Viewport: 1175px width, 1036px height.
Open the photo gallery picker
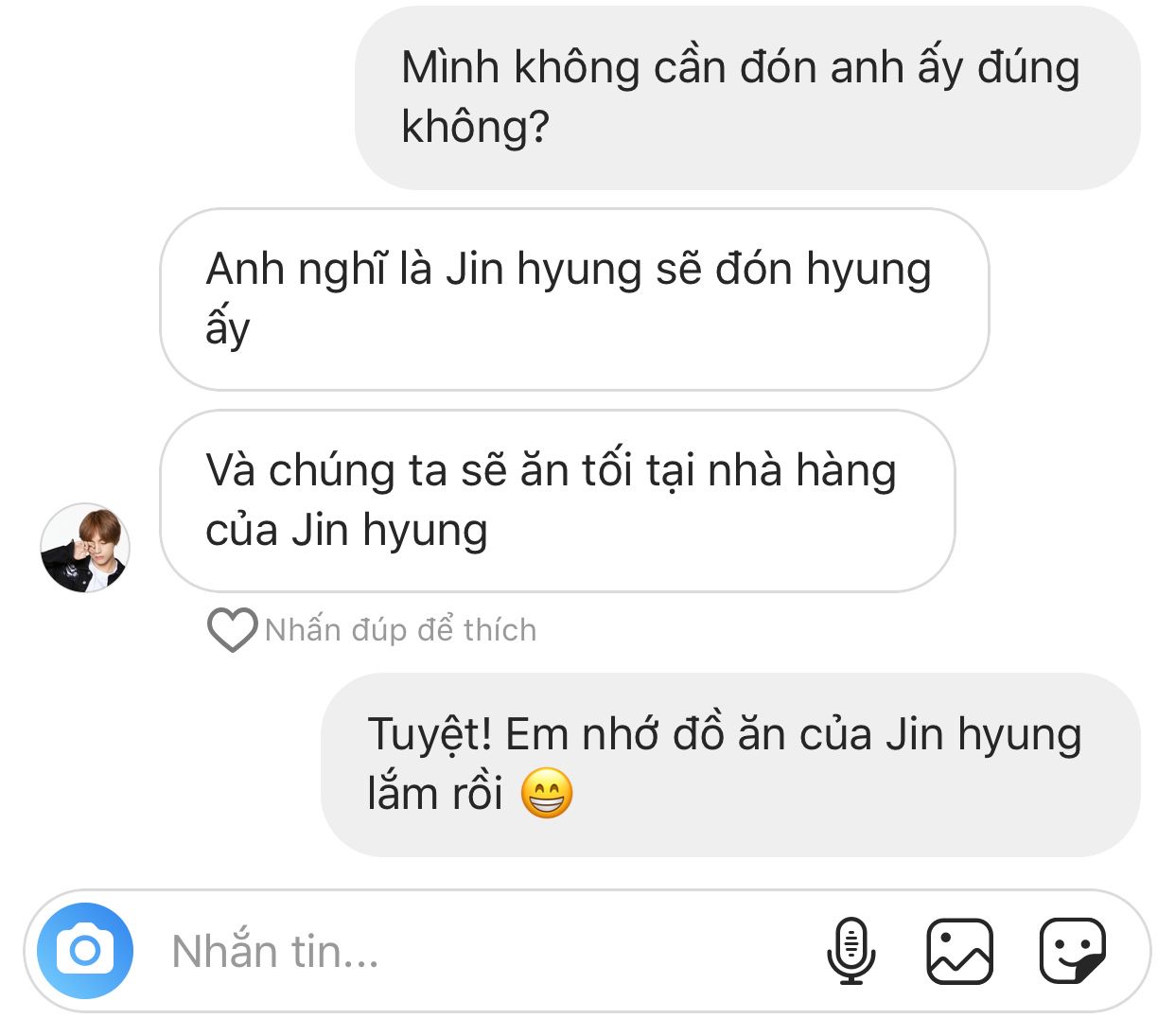click(959, 951)
